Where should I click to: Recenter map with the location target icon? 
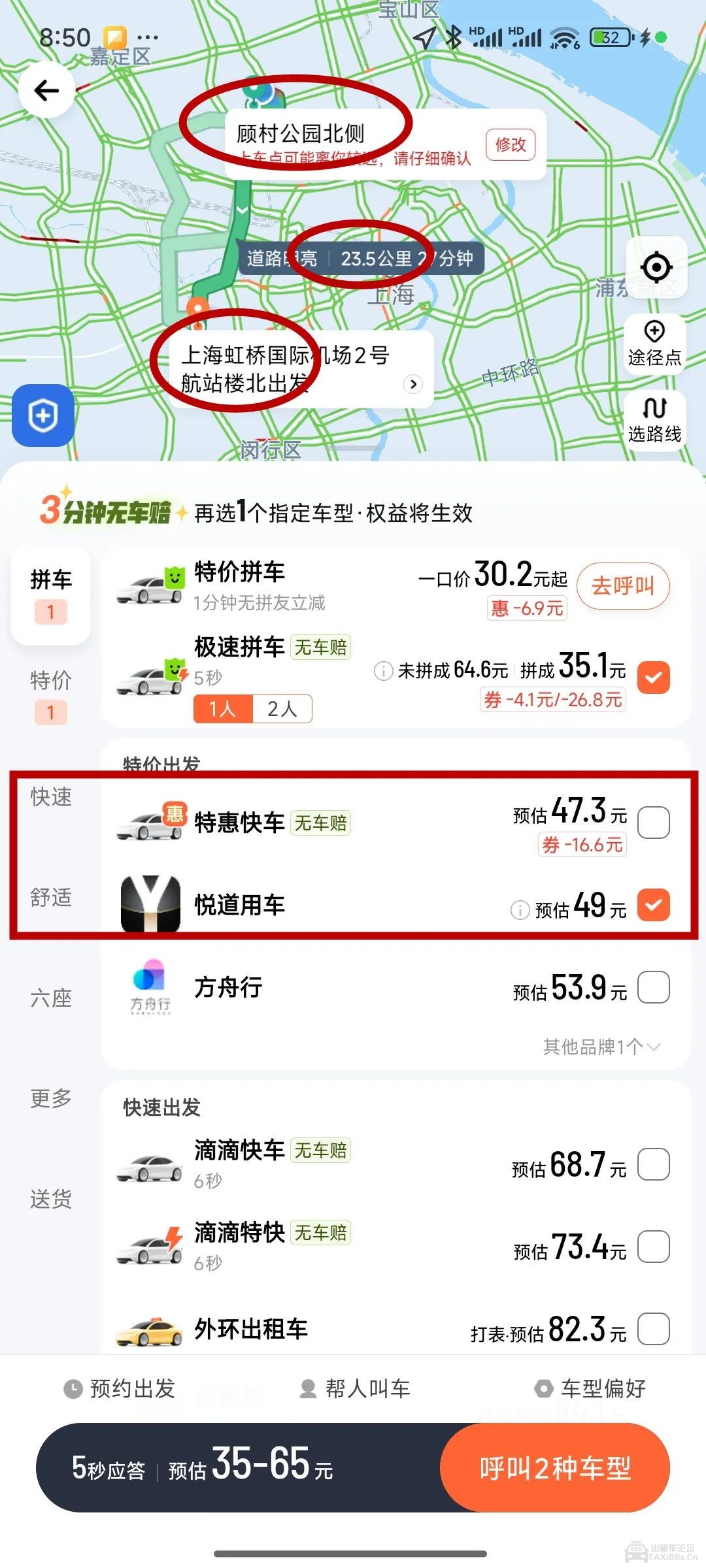point(656,267)
